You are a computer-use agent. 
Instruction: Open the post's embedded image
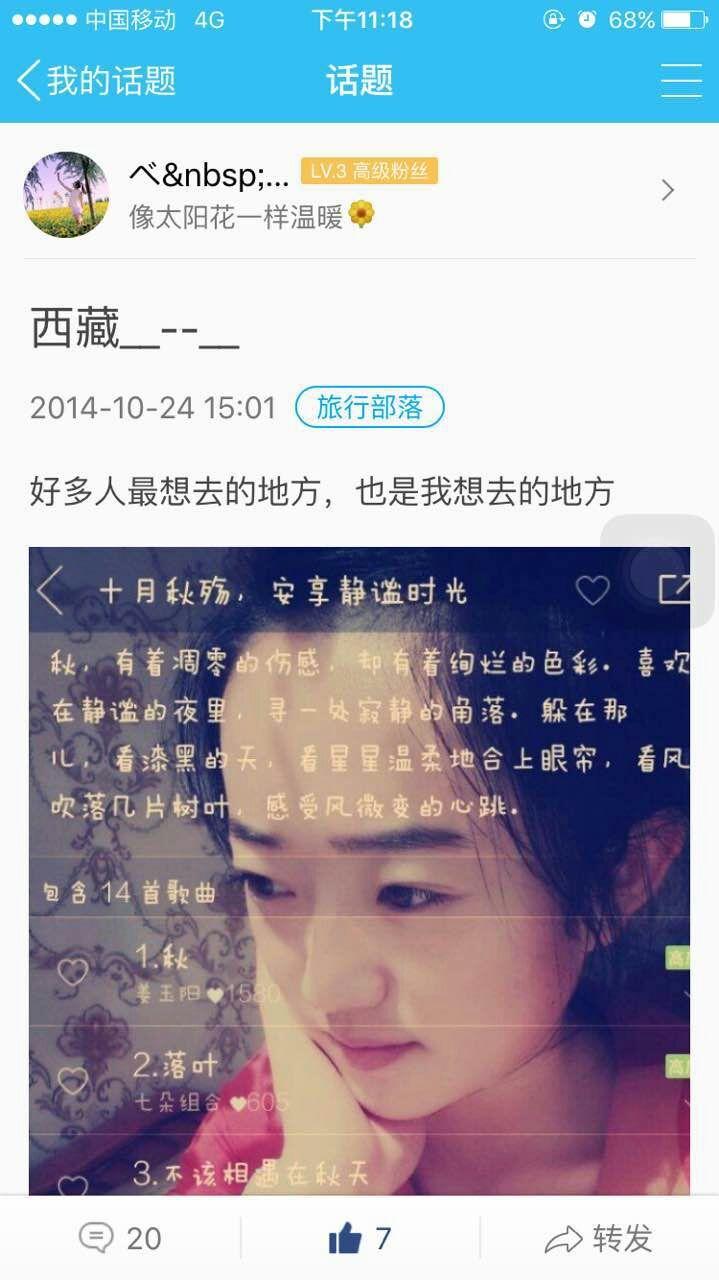359,870
